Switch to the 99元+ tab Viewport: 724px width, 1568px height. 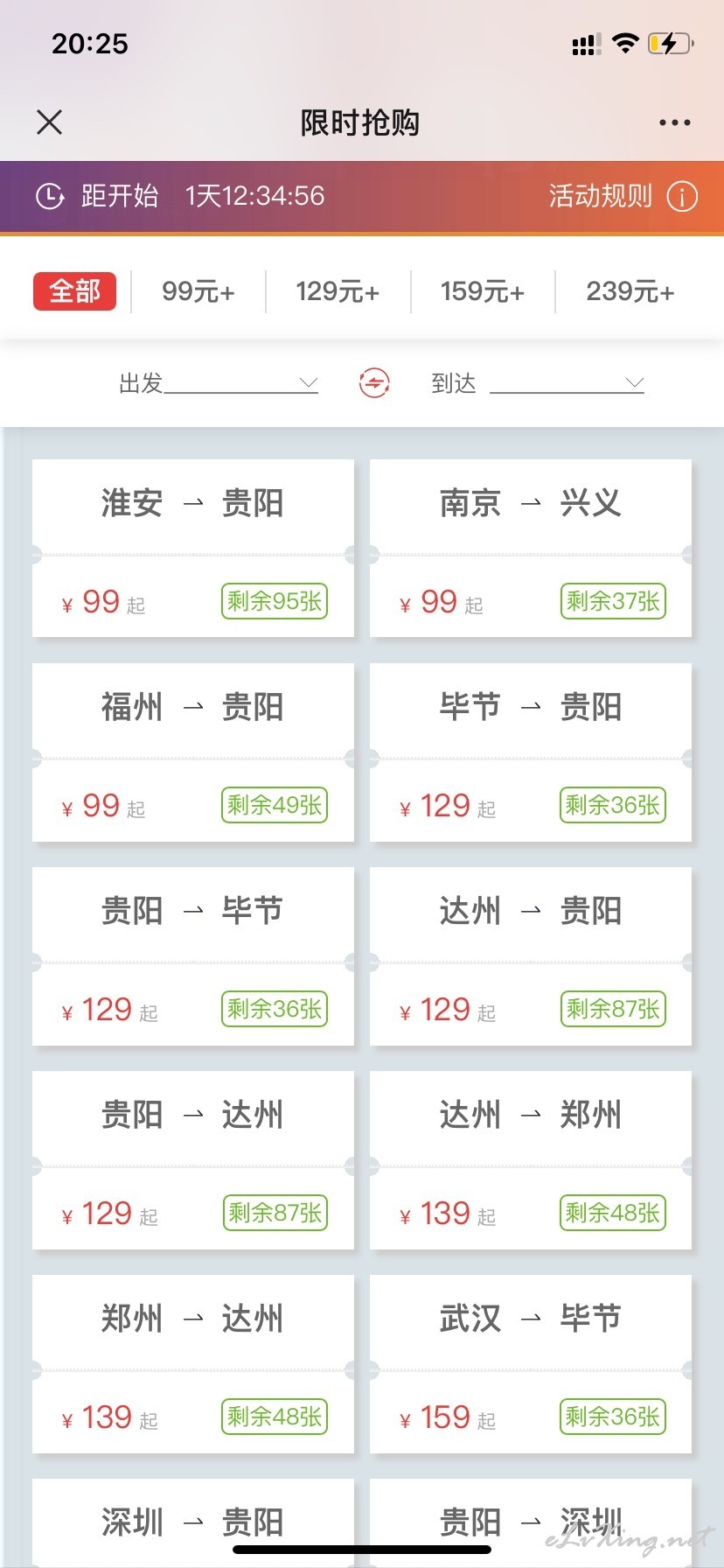coord(198,291)
